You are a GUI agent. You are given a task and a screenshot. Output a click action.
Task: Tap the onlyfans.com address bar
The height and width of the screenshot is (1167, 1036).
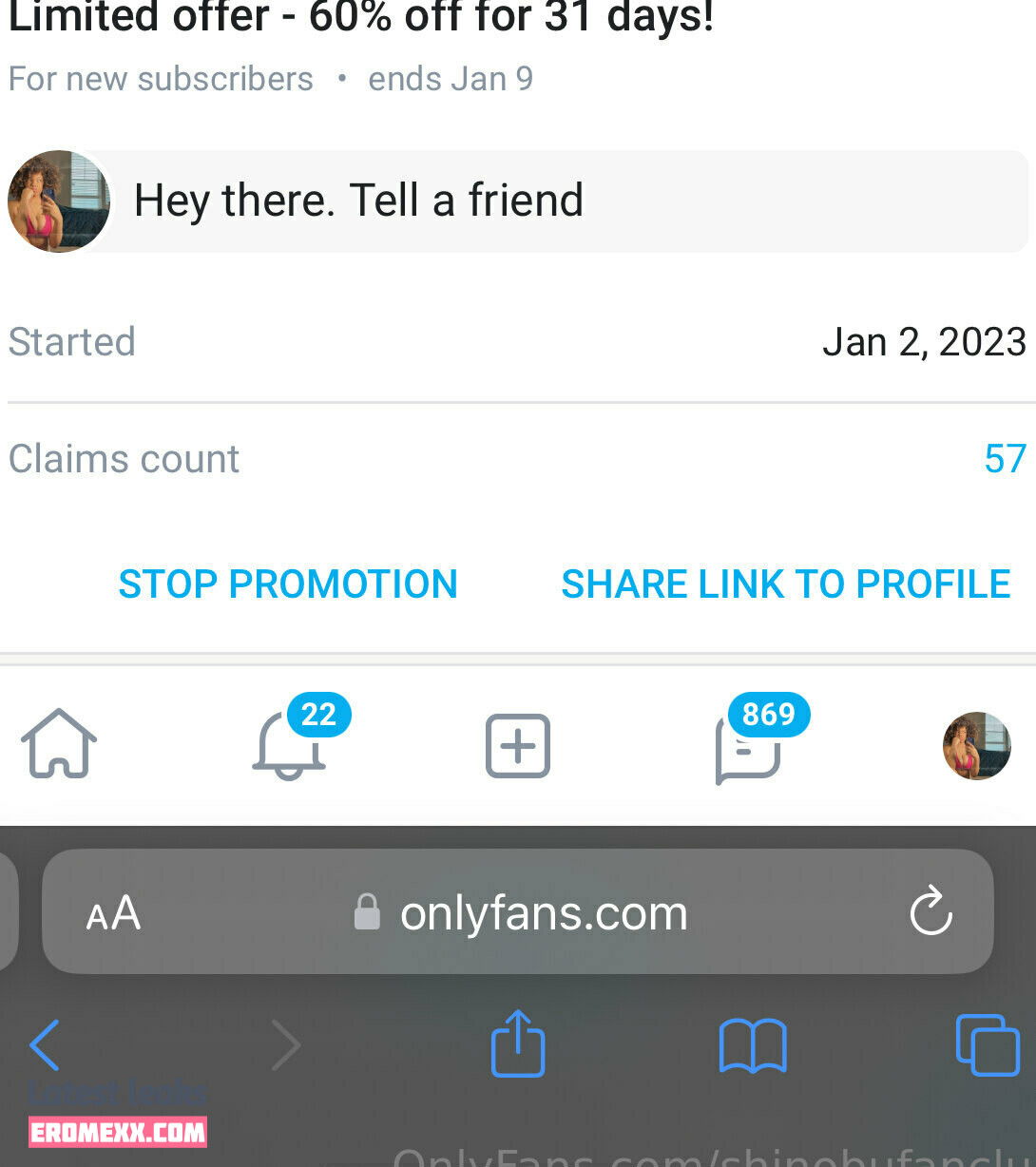click(542, 913)
